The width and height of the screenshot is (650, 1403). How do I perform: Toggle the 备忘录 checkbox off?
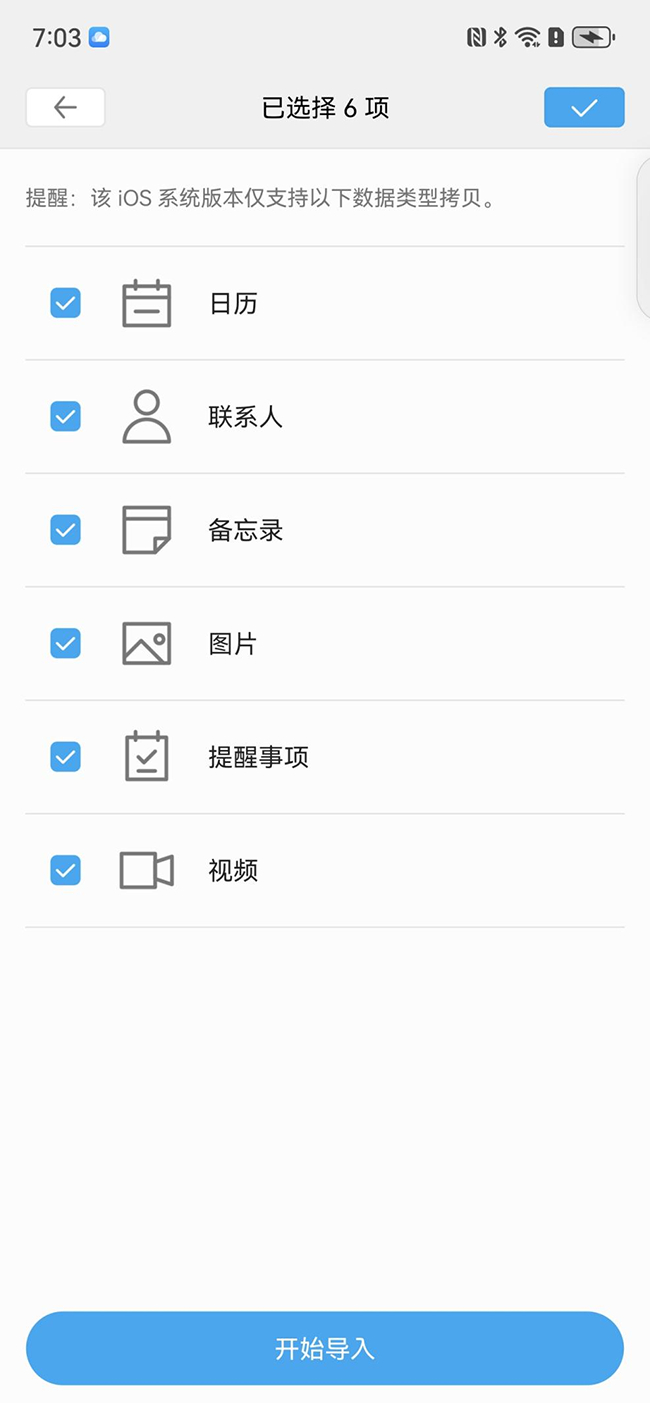coord(66,530)
